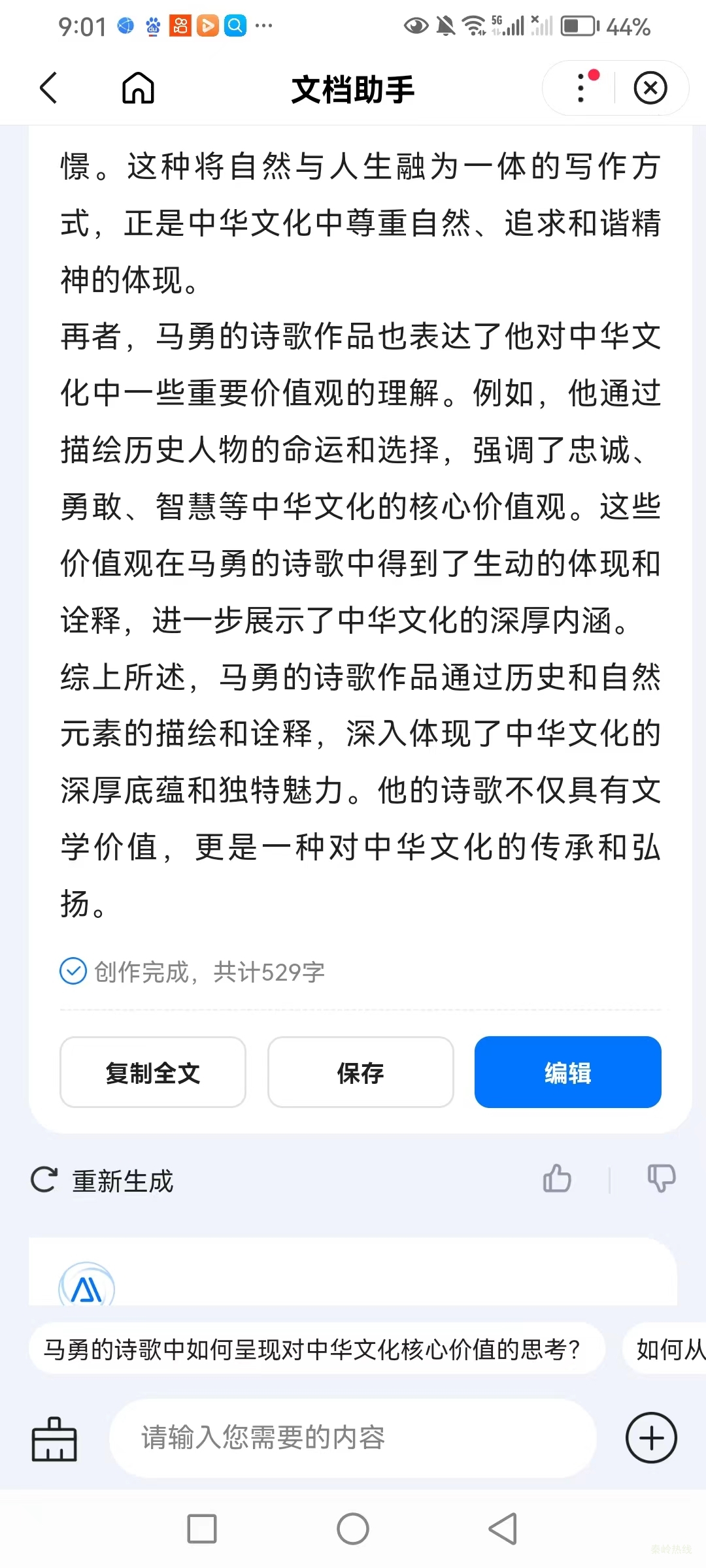This screenshot has width=706, height=1568.
Task: Tap 重新生成 to regenerate the response
Action: pos(103,1181)
